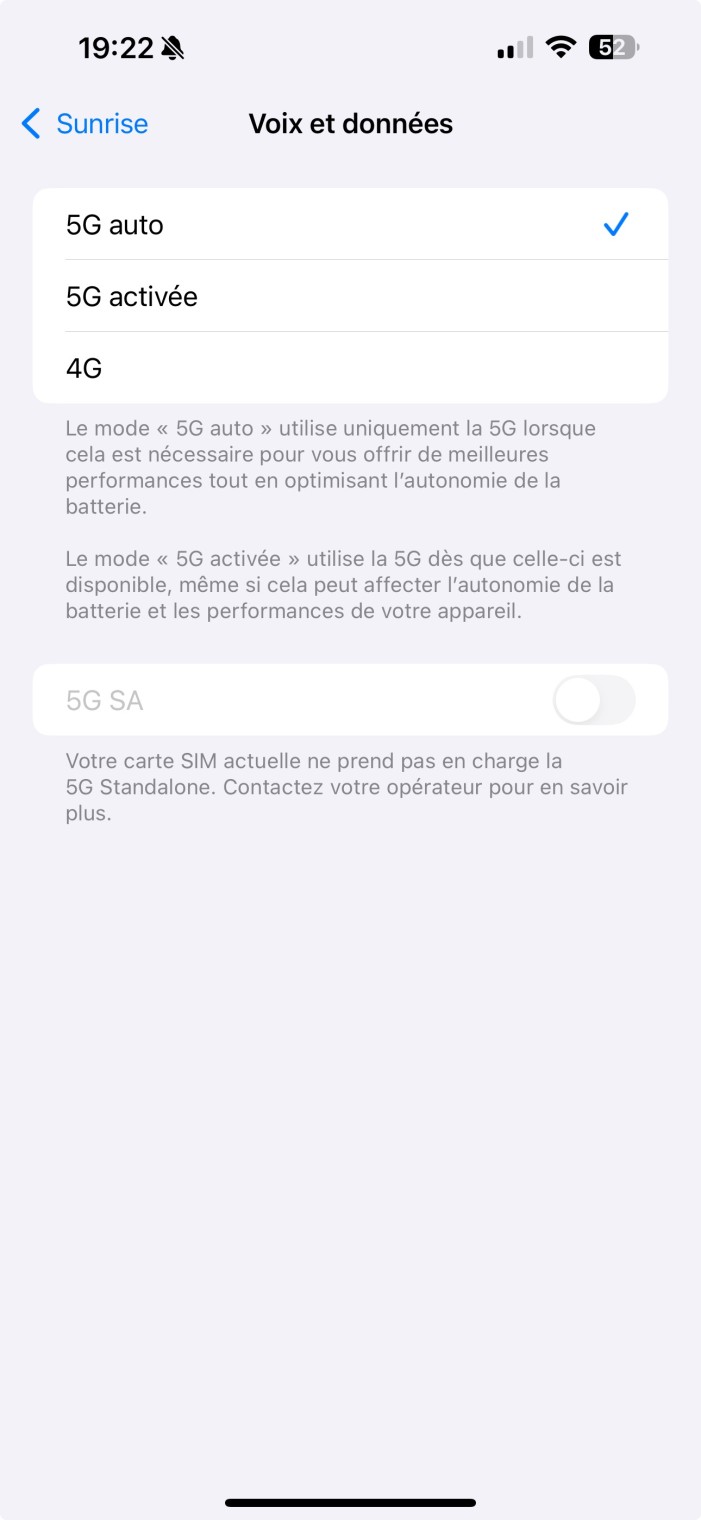Go back to the Sunrise settings
This screenshot has width=701, height=1520.
[x=85, y=124]
